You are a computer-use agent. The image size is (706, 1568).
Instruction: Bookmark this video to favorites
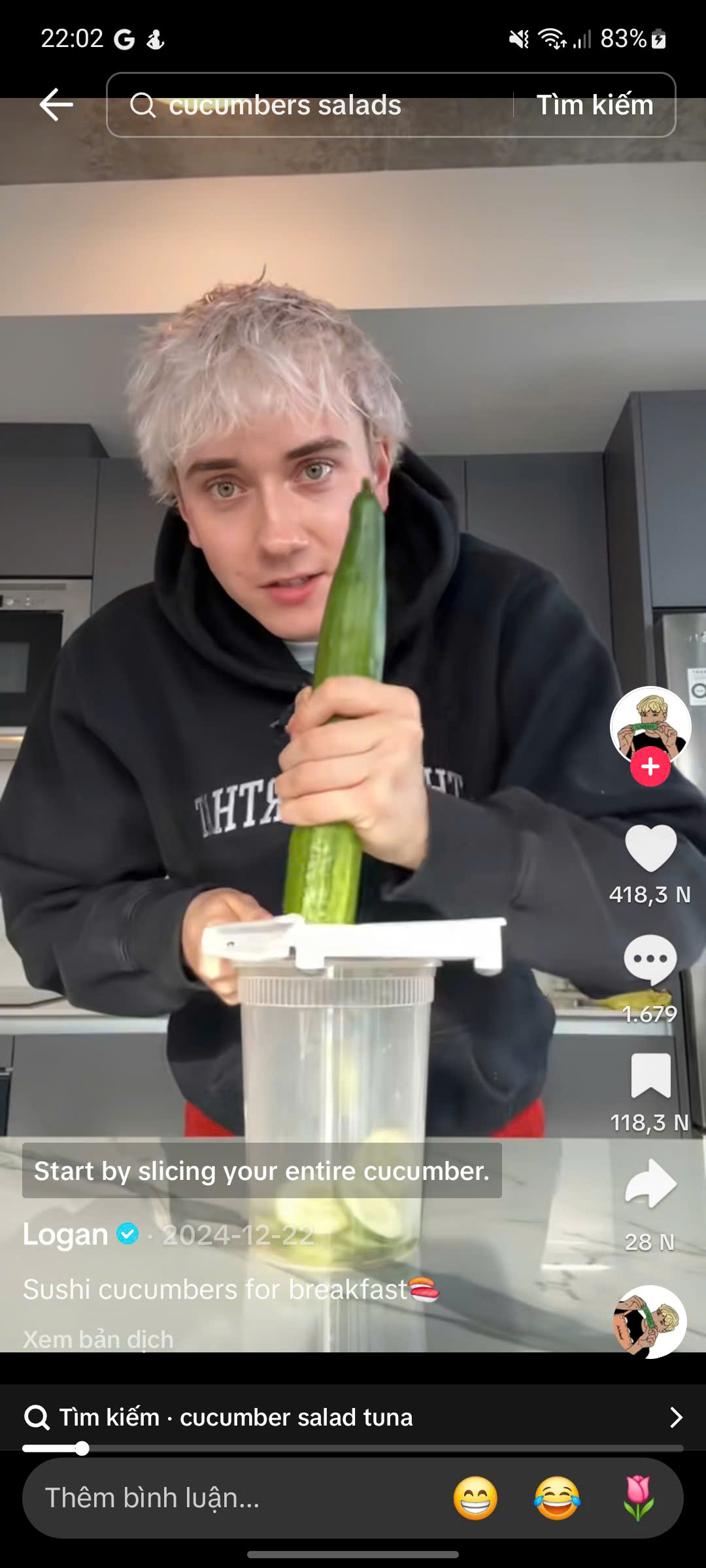tap(650, 1075)
